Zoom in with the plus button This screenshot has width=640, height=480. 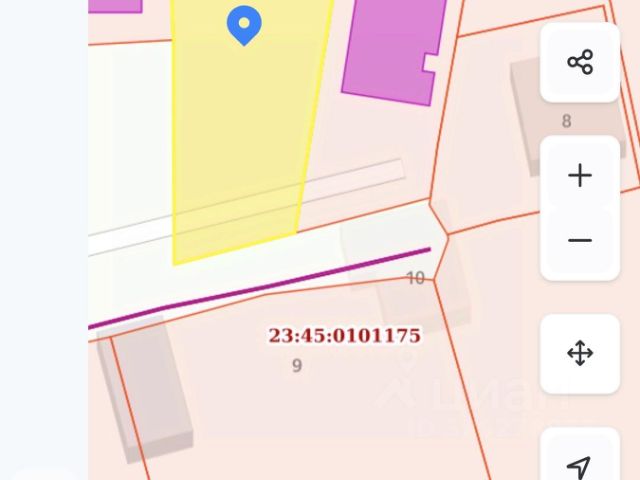[580, 176]
